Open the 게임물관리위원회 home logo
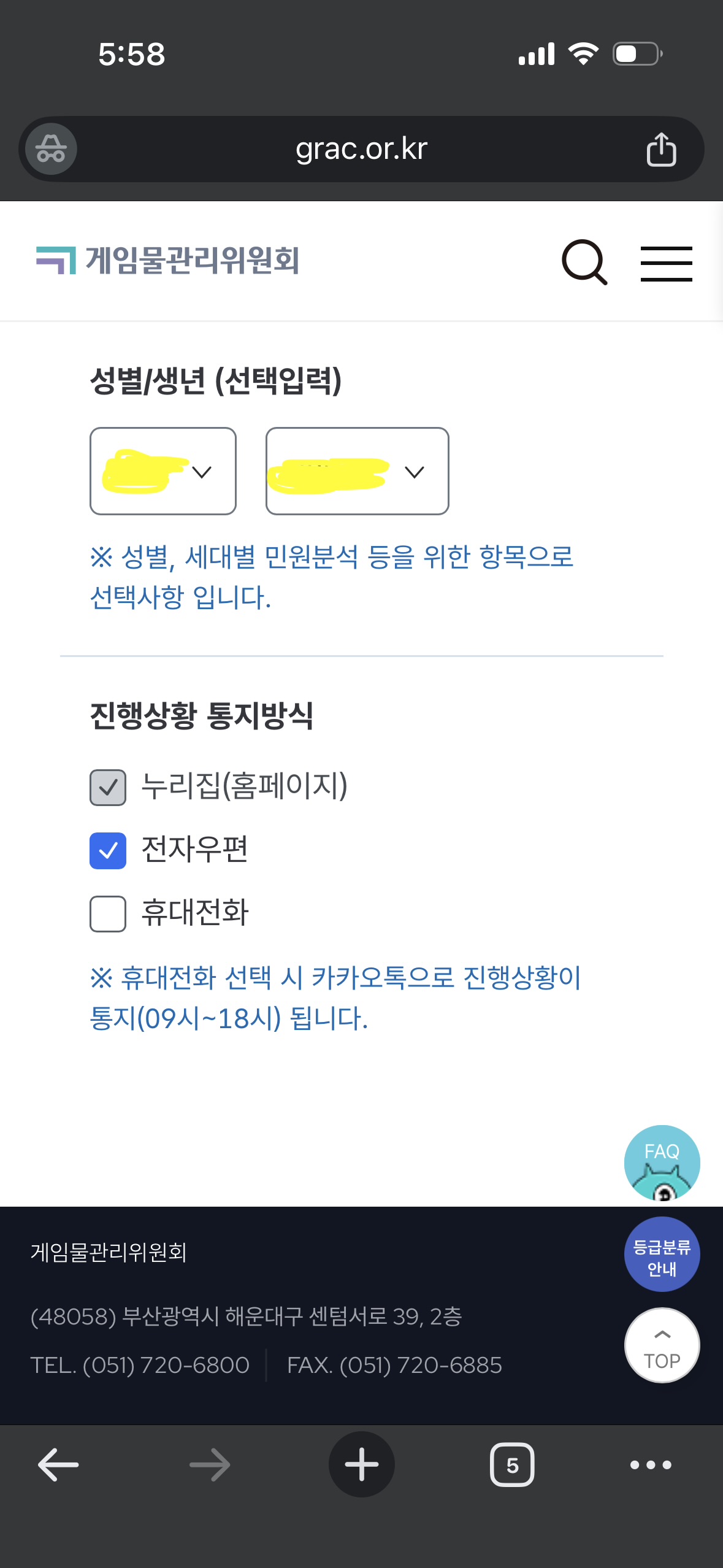Image resolution: width=723 pixels, height=1568 pixels. (167, 260)
